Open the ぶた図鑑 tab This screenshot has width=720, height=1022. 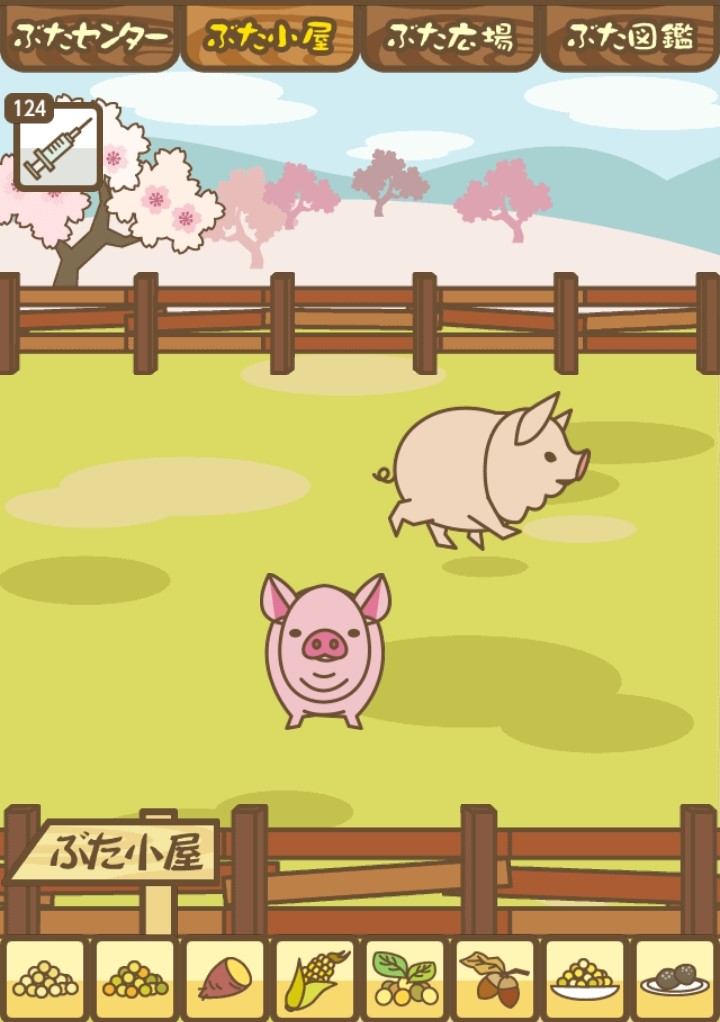[x=630, y=36]
